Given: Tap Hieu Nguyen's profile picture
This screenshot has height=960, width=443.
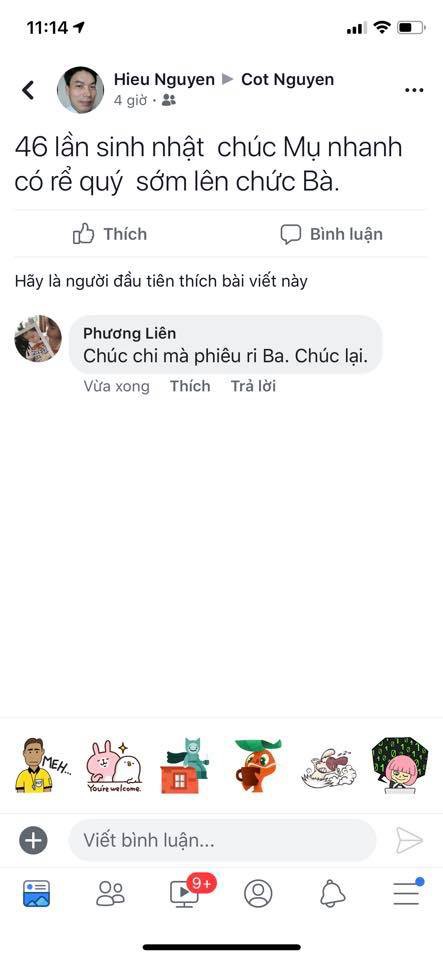Looking at the screenshot, I should [80, 90].
